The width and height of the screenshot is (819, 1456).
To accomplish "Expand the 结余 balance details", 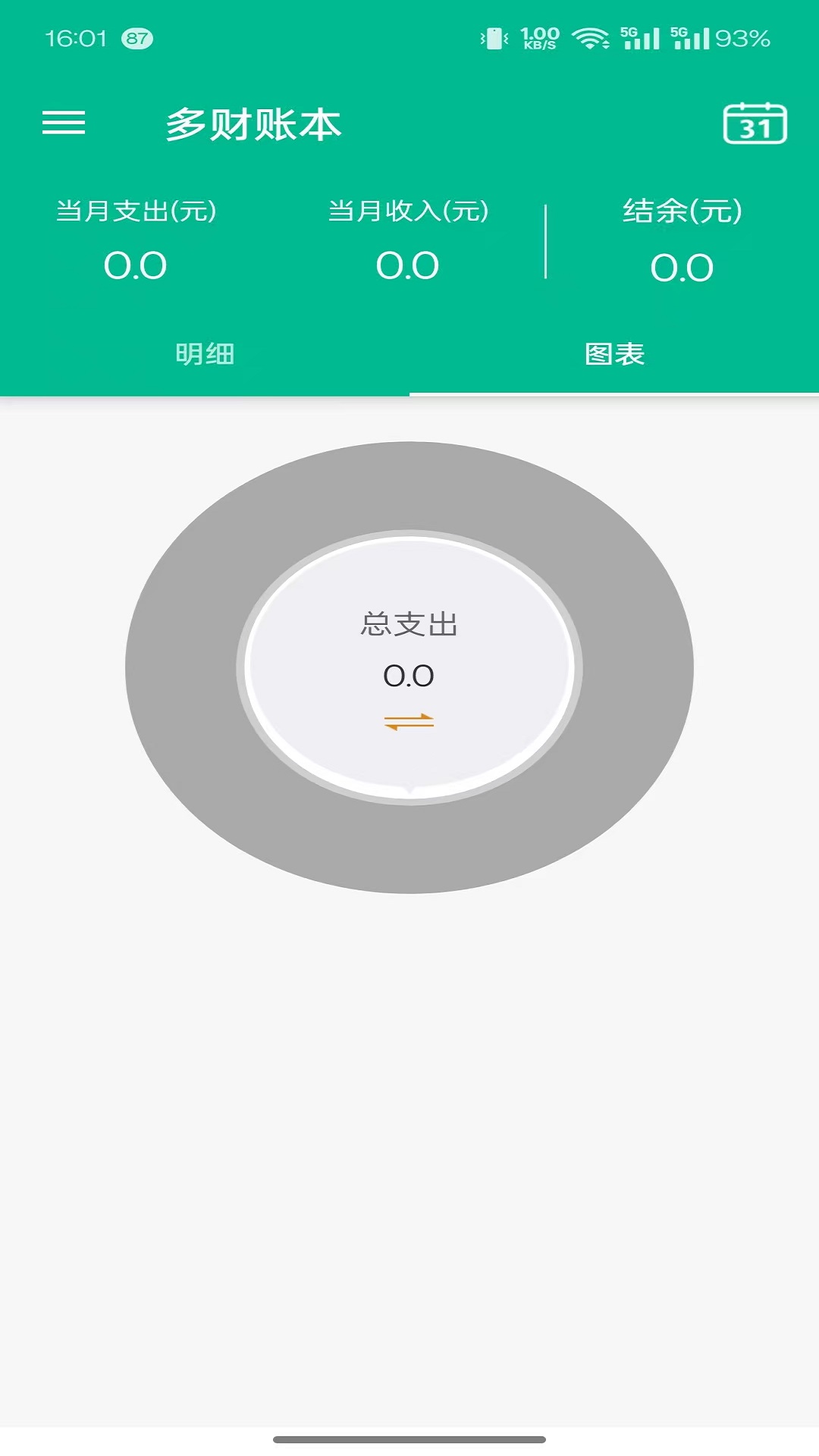I will (x=682, y=243).
